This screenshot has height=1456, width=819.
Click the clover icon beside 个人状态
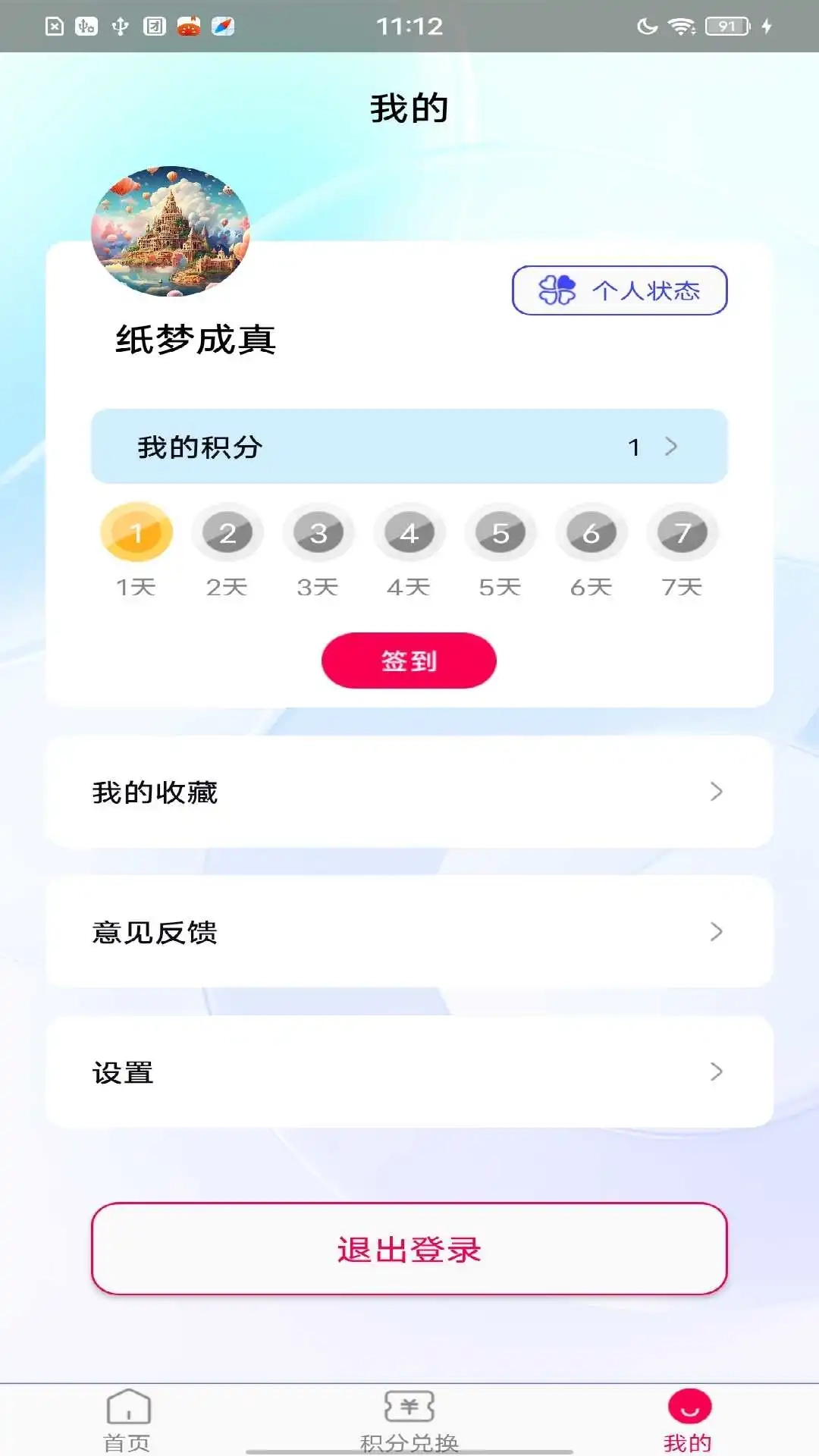click(557, 290)
